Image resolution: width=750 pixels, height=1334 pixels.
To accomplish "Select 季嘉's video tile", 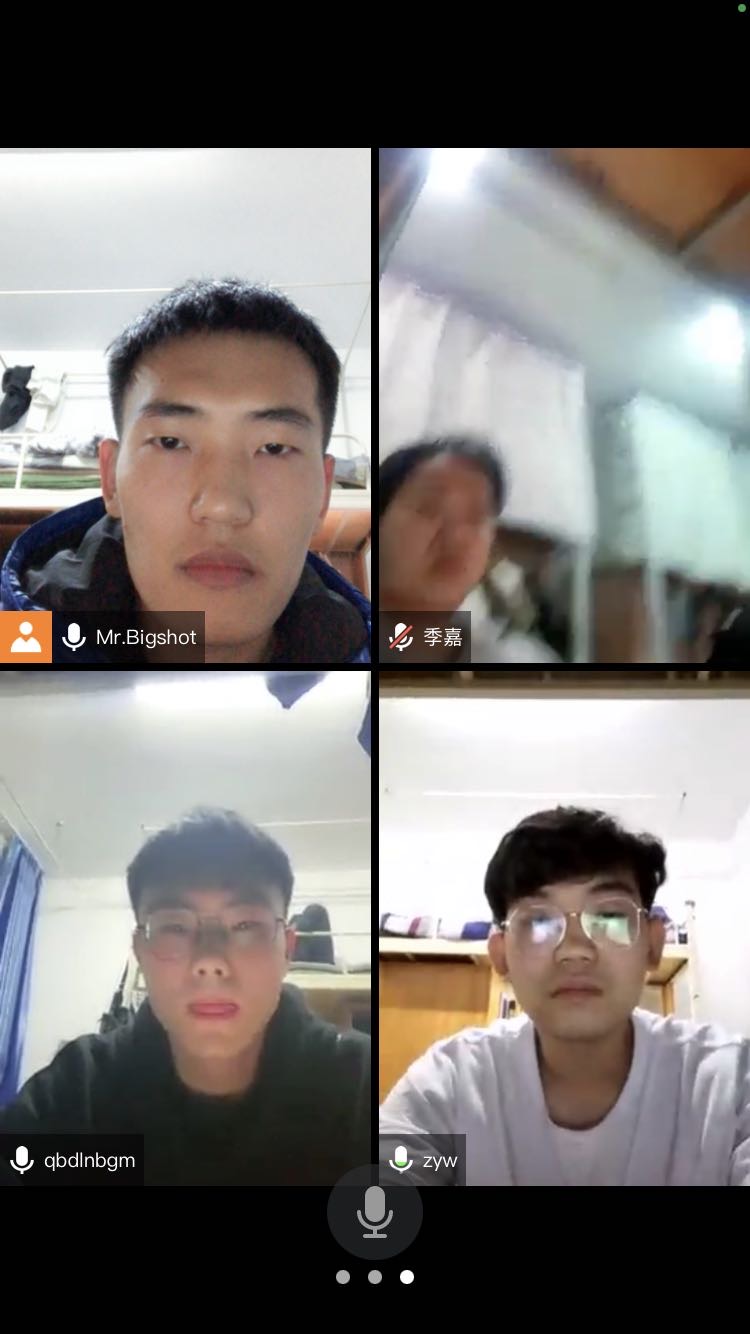I will [x=564, y=405].
